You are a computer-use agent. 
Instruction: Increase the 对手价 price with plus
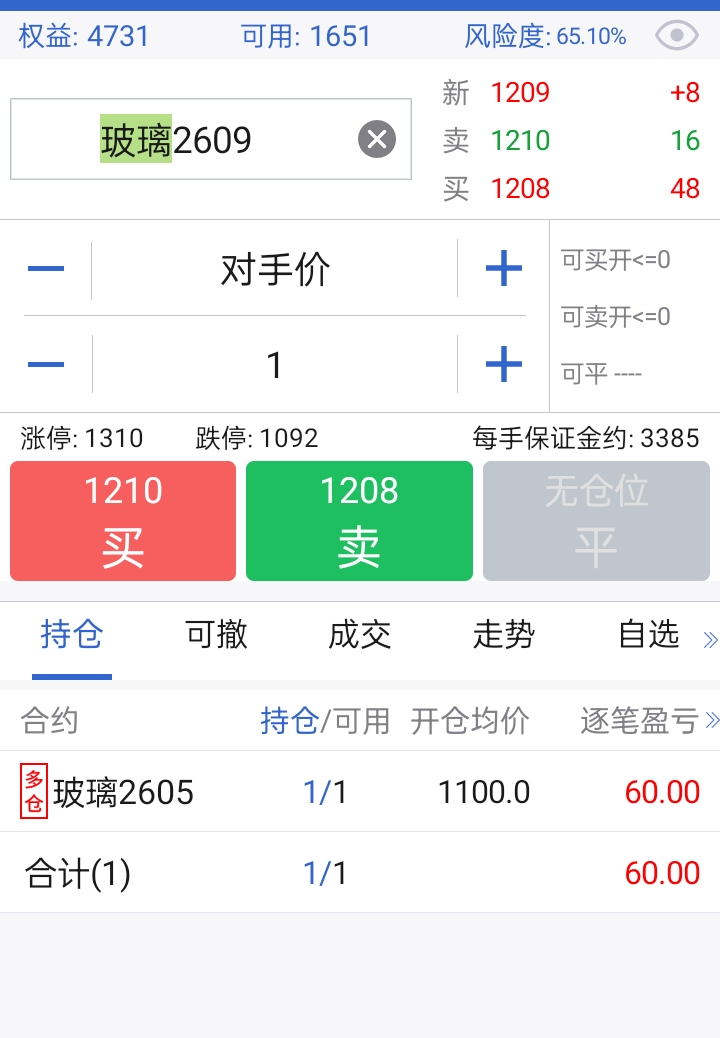(503, 269)
